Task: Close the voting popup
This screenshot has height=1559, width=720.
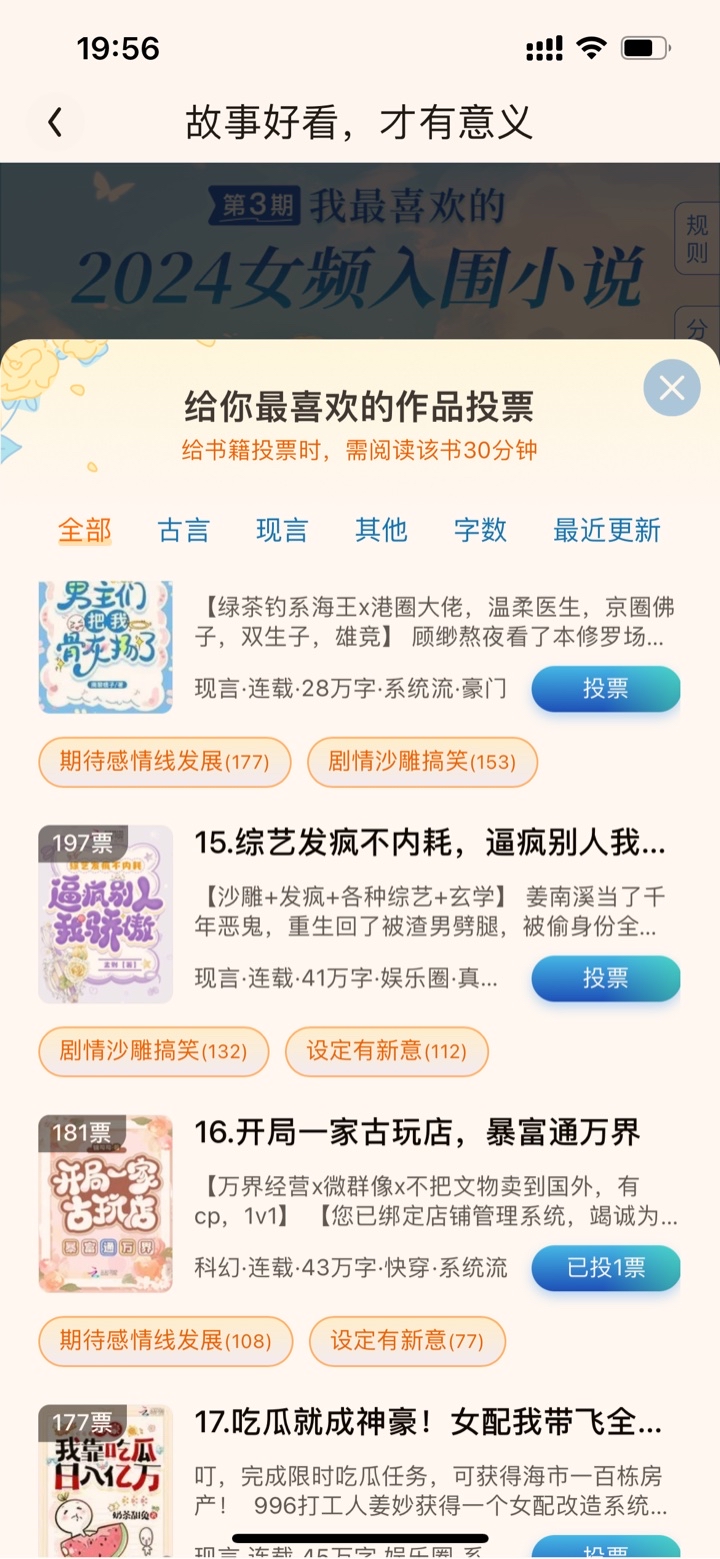Action: (671, 388)
